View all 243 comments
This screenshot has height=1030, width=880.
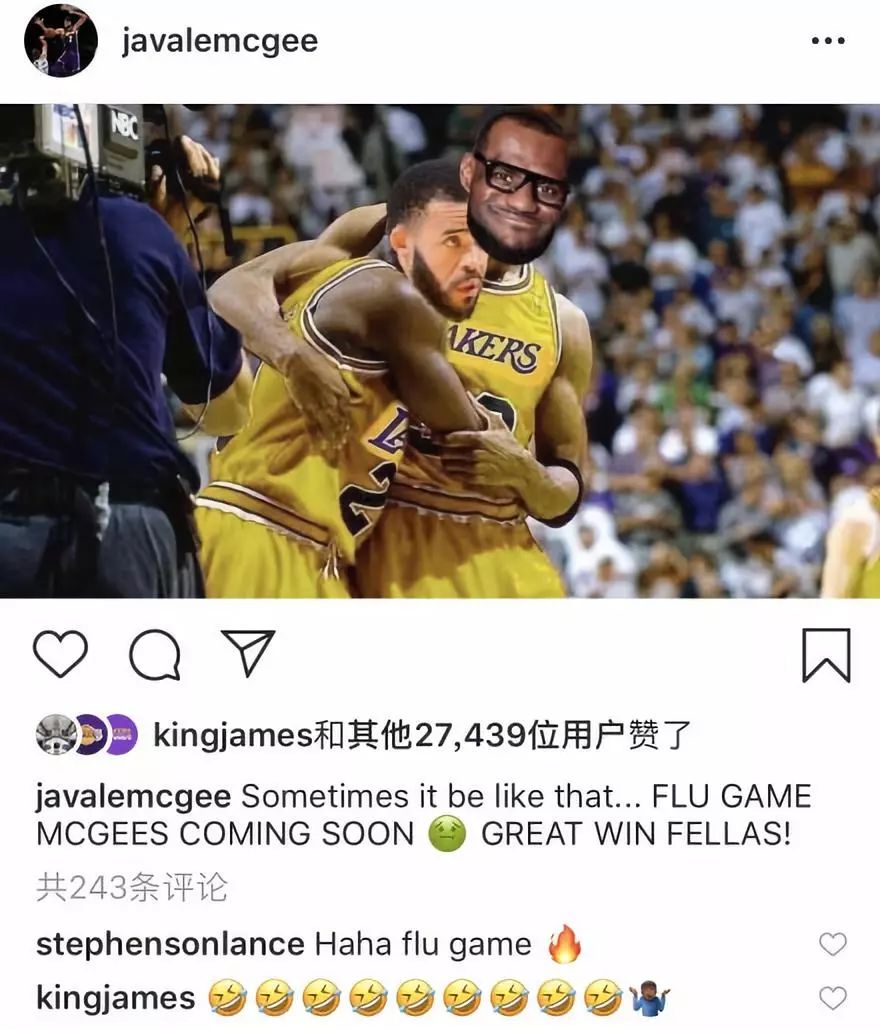coord(132,886)
